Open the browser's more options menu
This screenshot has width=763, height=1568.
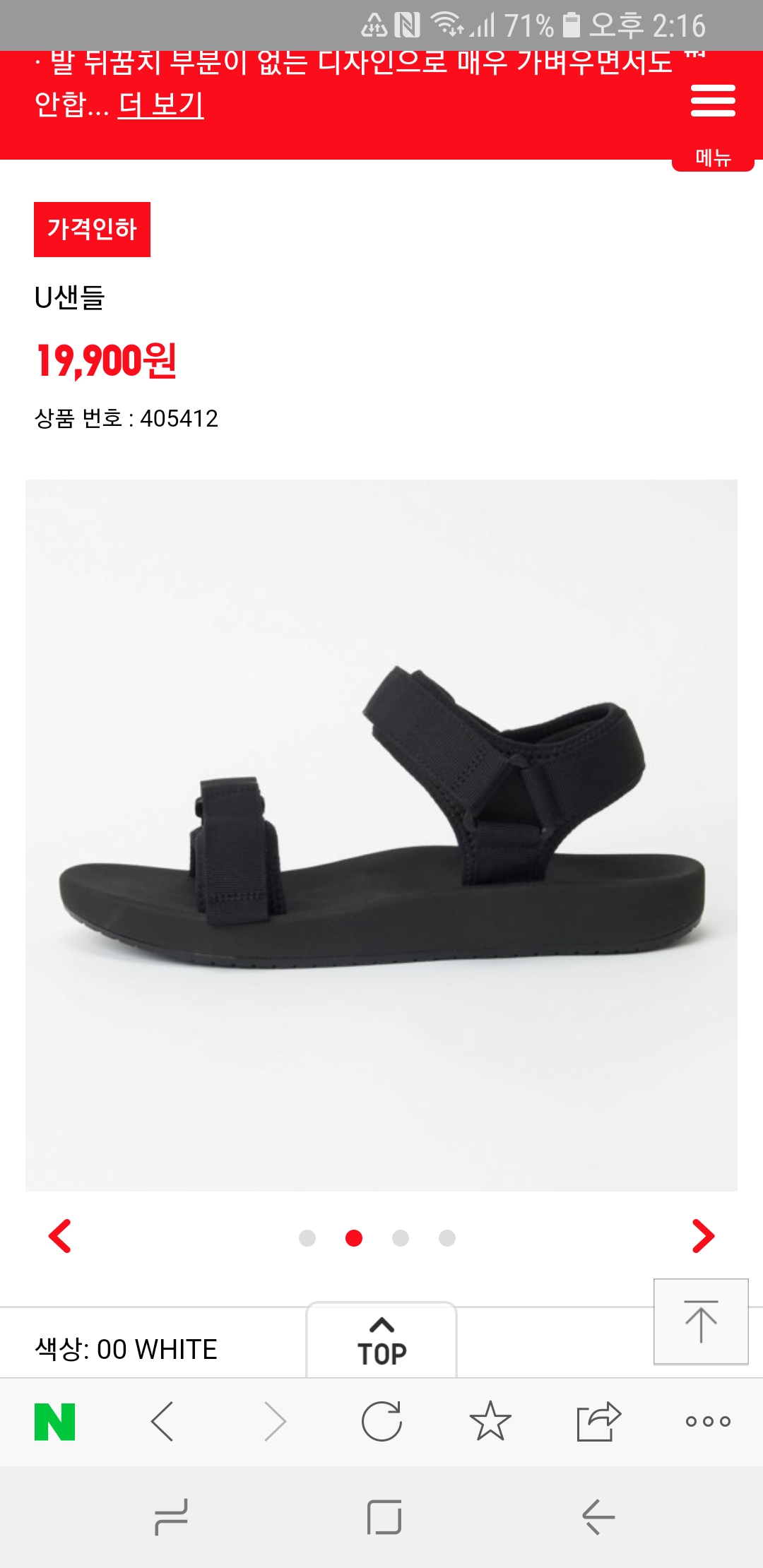(708, 1421)
